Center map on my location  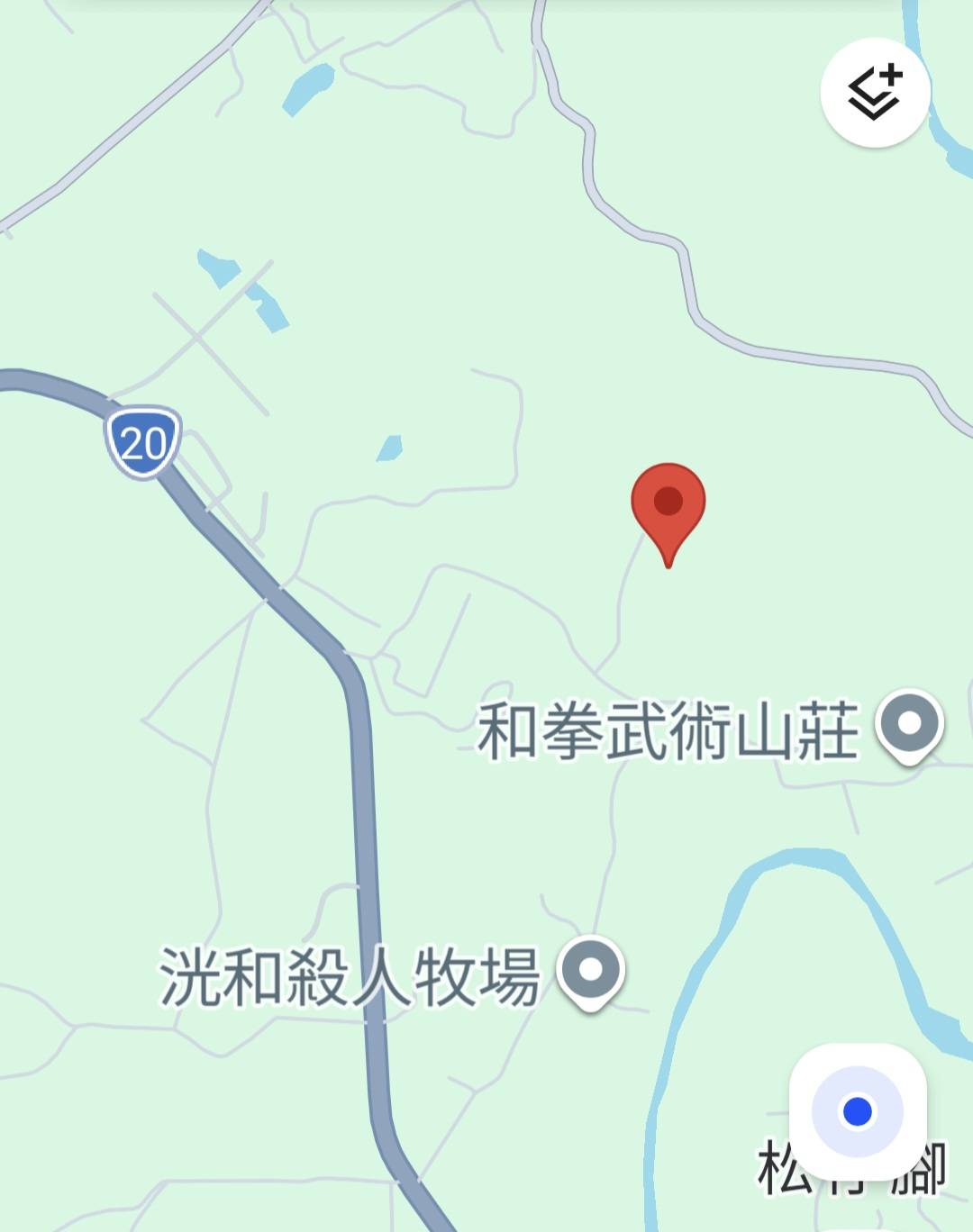click(857, 1111)
